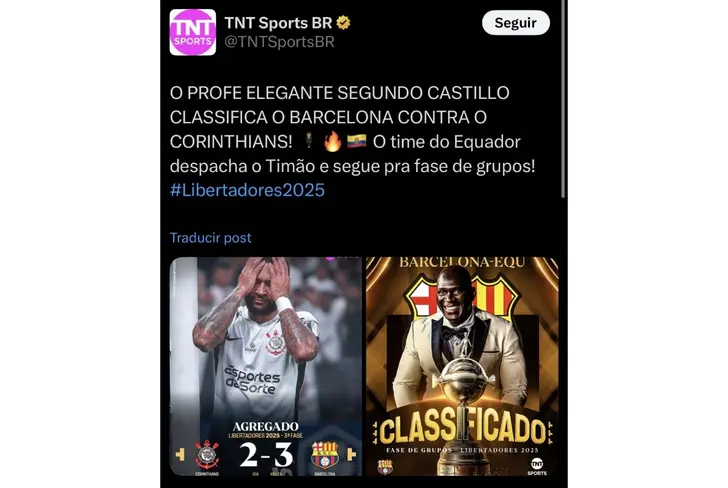
Task: Open TNT Sports BR profile avatar
Action: tap(192, 32)
